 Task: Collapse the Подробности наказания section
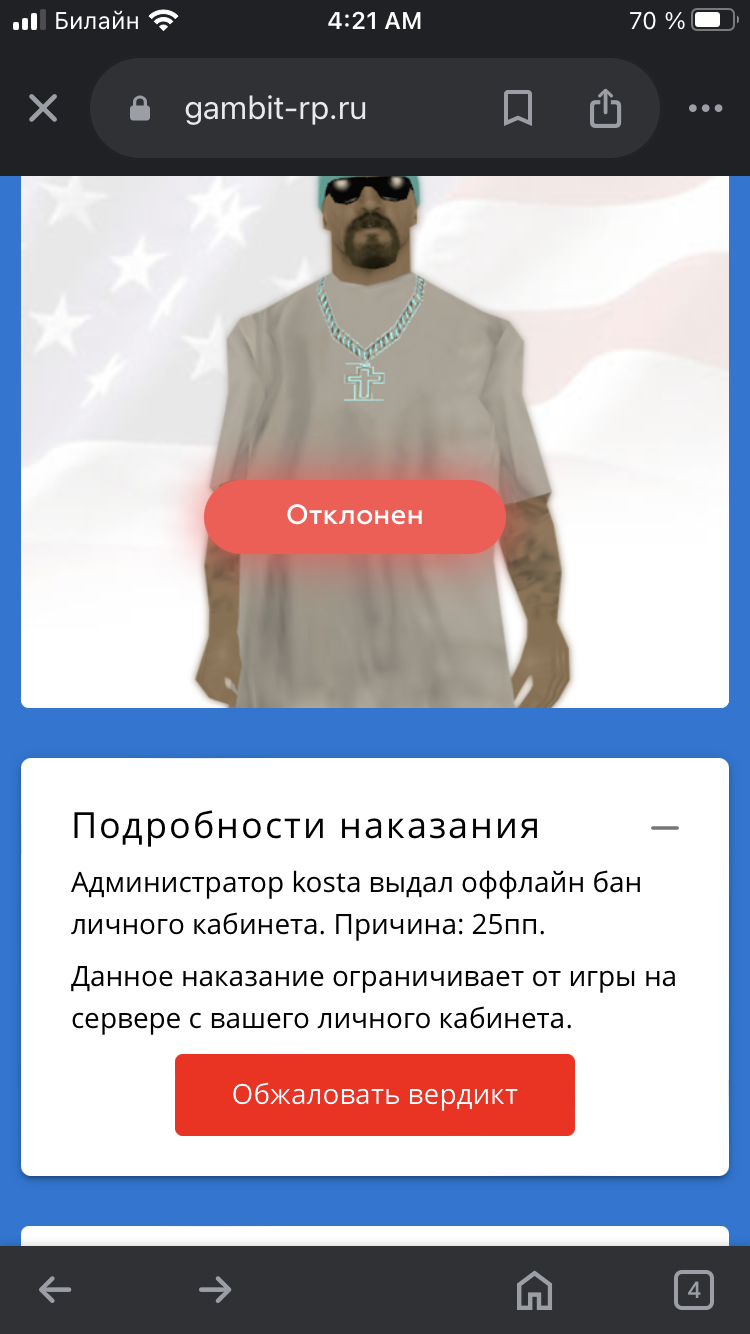tap(664, 828)
